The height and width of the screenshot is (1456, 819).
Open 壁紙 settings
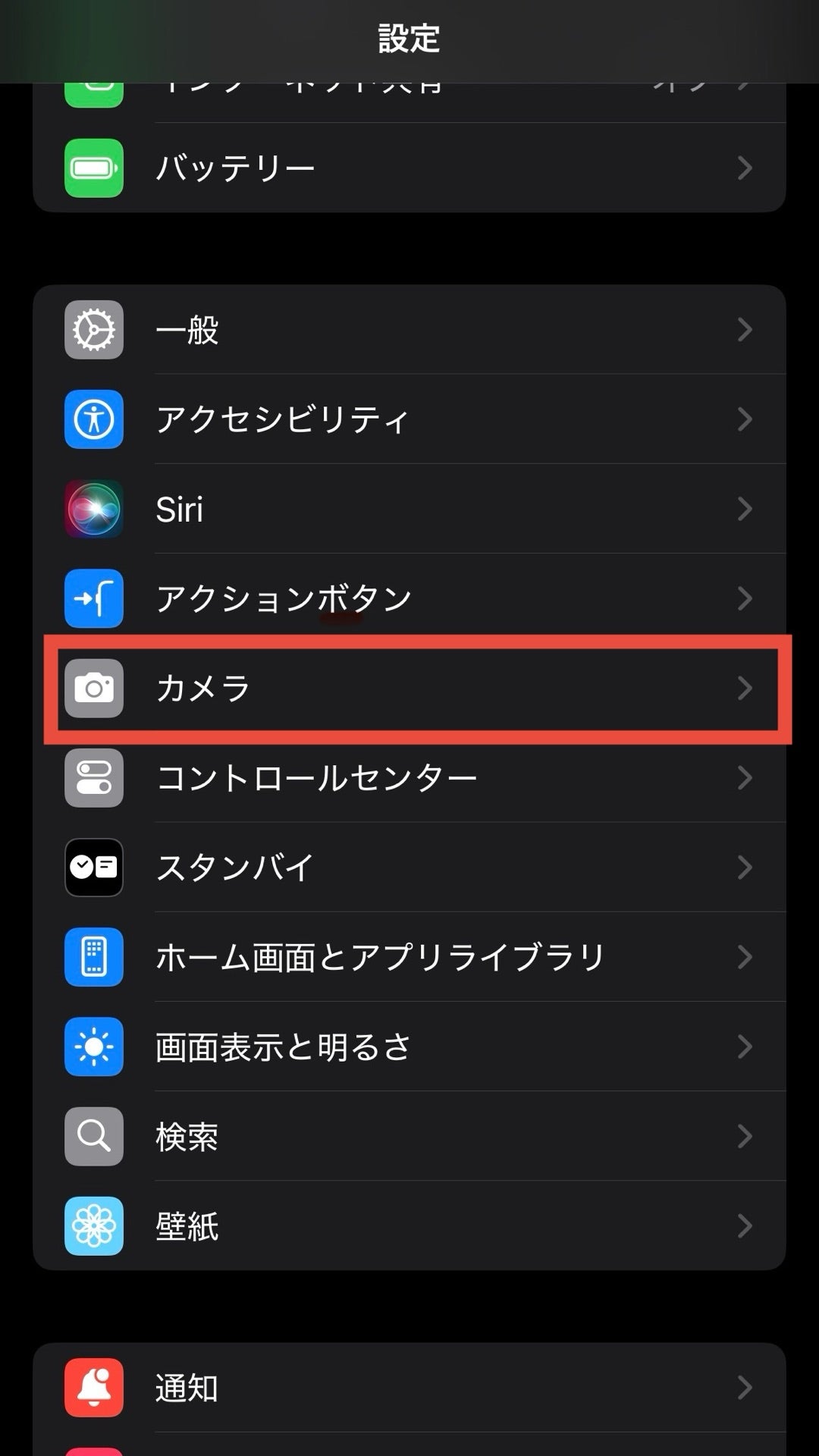coord(409,1225)
